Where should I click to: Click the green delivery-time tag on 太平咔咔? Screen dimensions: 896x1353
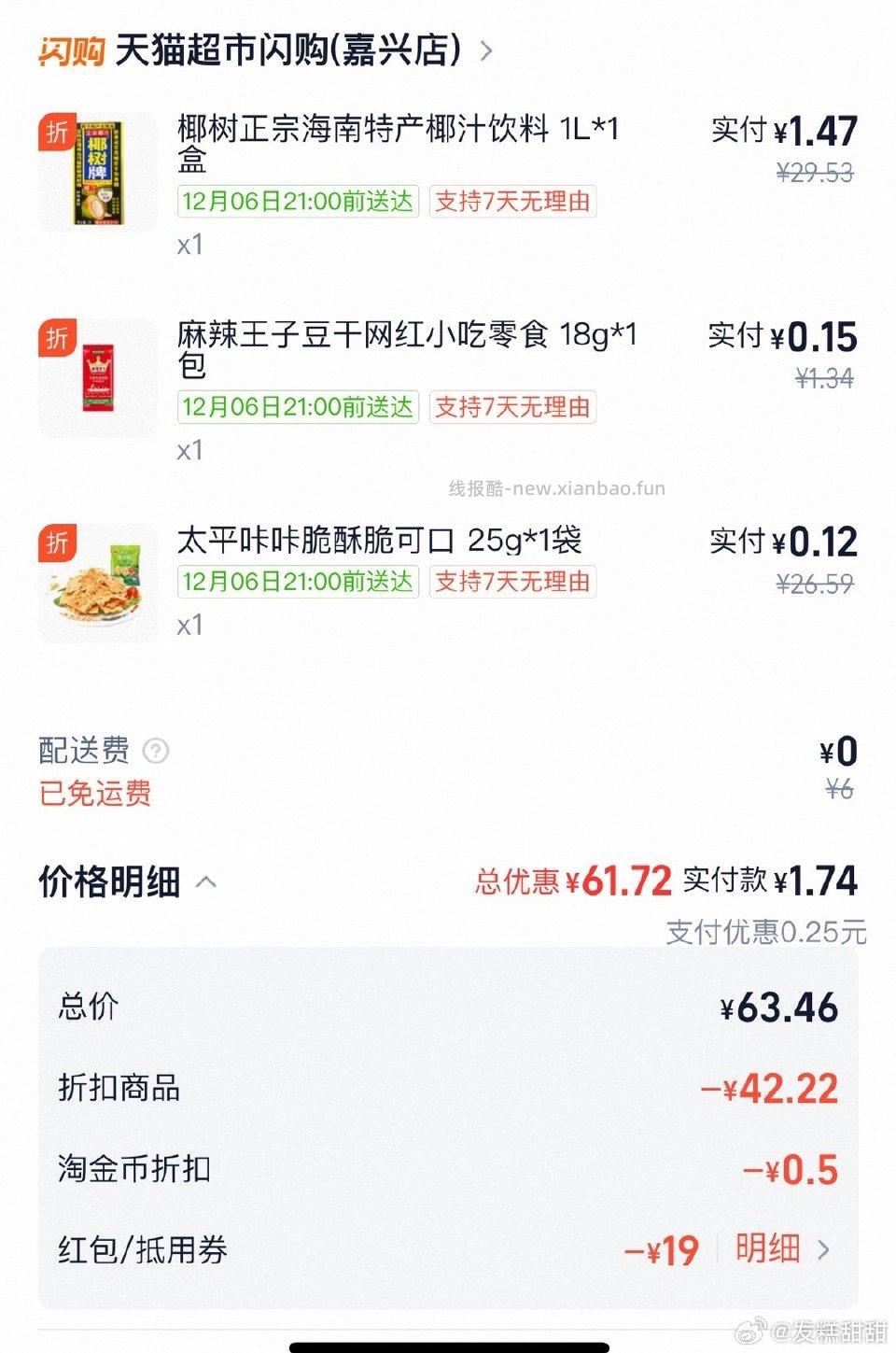[297, 583]
